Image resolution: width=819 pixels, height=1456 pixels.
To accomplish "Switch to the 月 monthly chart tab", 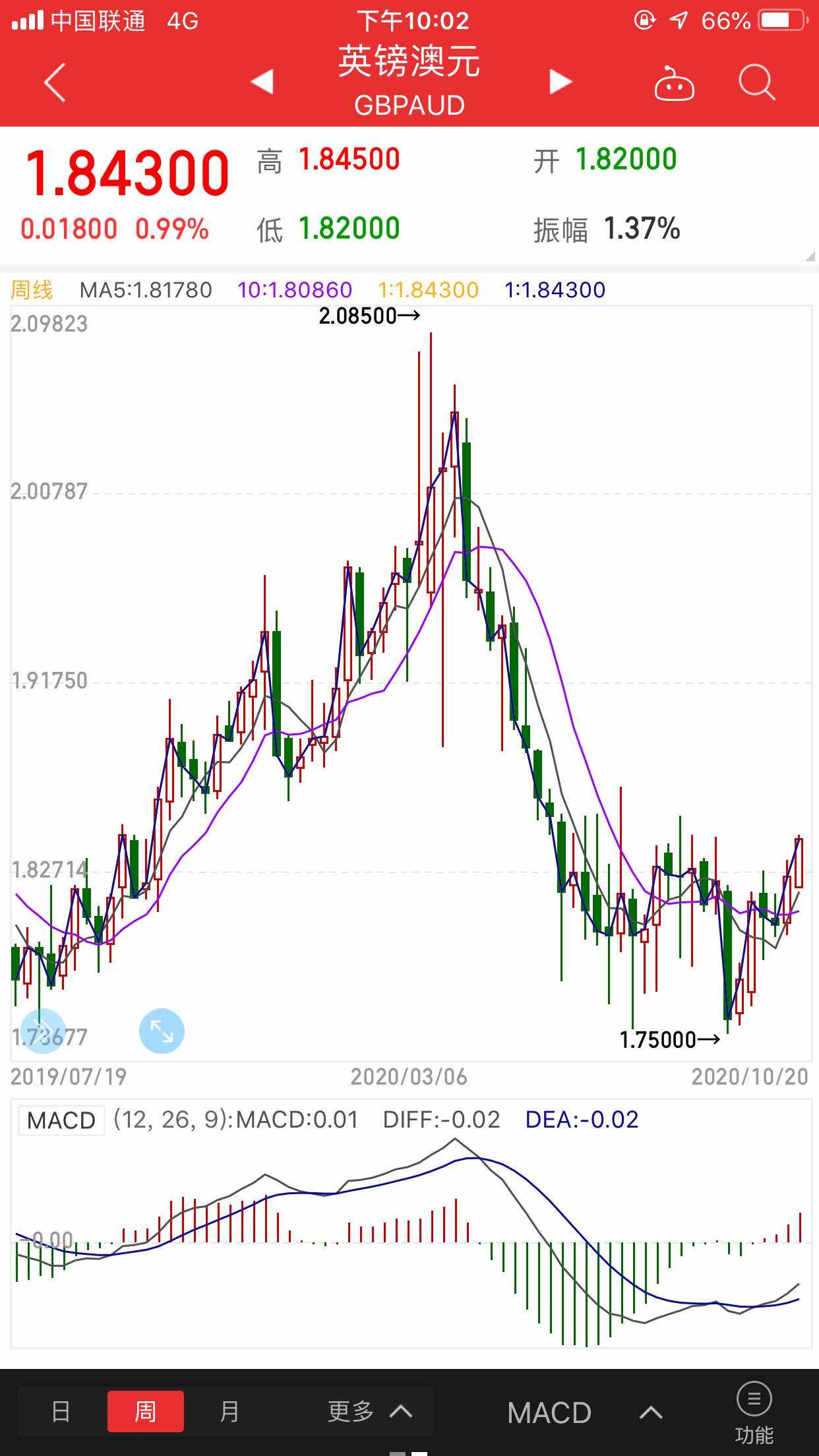I will coord(229,1411).
